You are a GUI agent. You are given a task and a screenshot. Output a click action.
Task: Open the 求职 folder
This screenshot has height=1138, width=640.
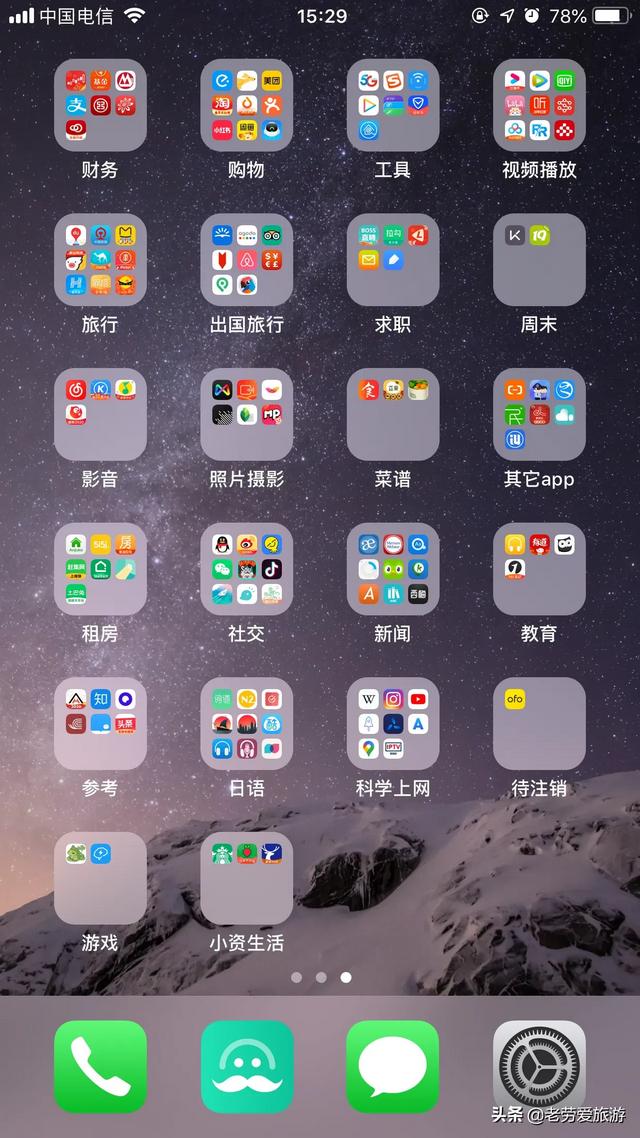point(393,260)
